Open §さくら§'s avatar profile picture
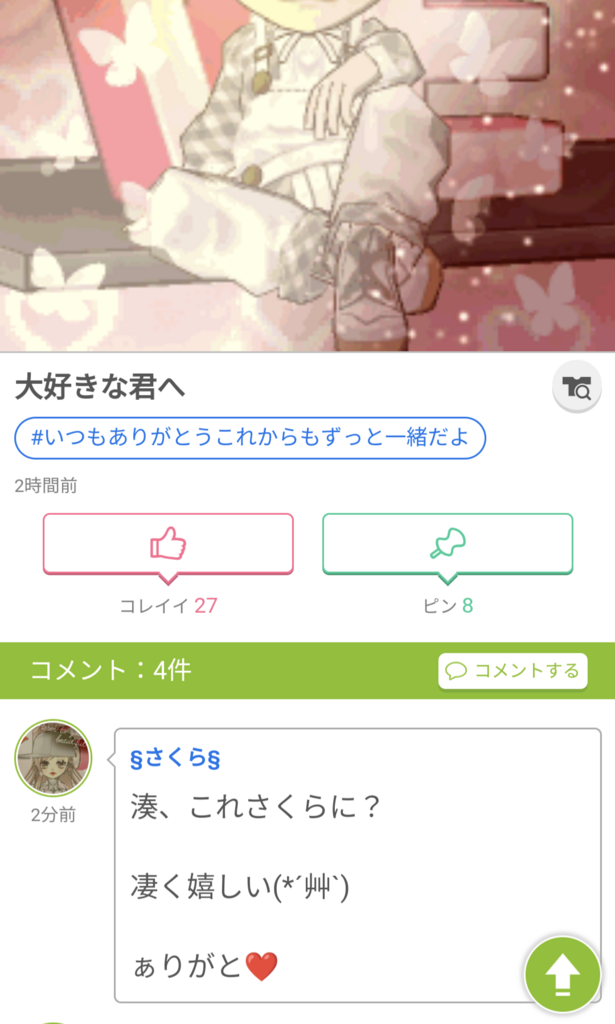615x1024 pixels. click(x=53, y=758)
